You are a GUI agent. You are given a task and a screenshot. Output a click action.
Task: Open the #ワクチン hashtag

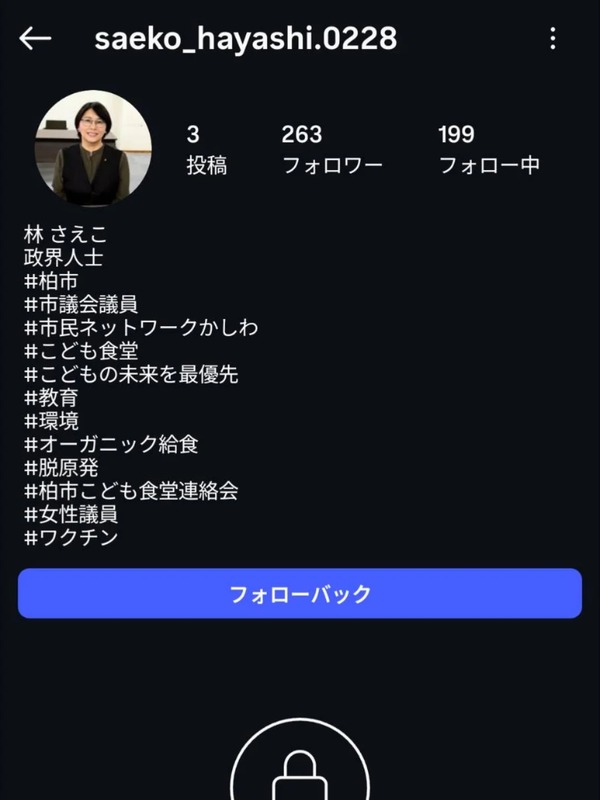coord(71,538)
